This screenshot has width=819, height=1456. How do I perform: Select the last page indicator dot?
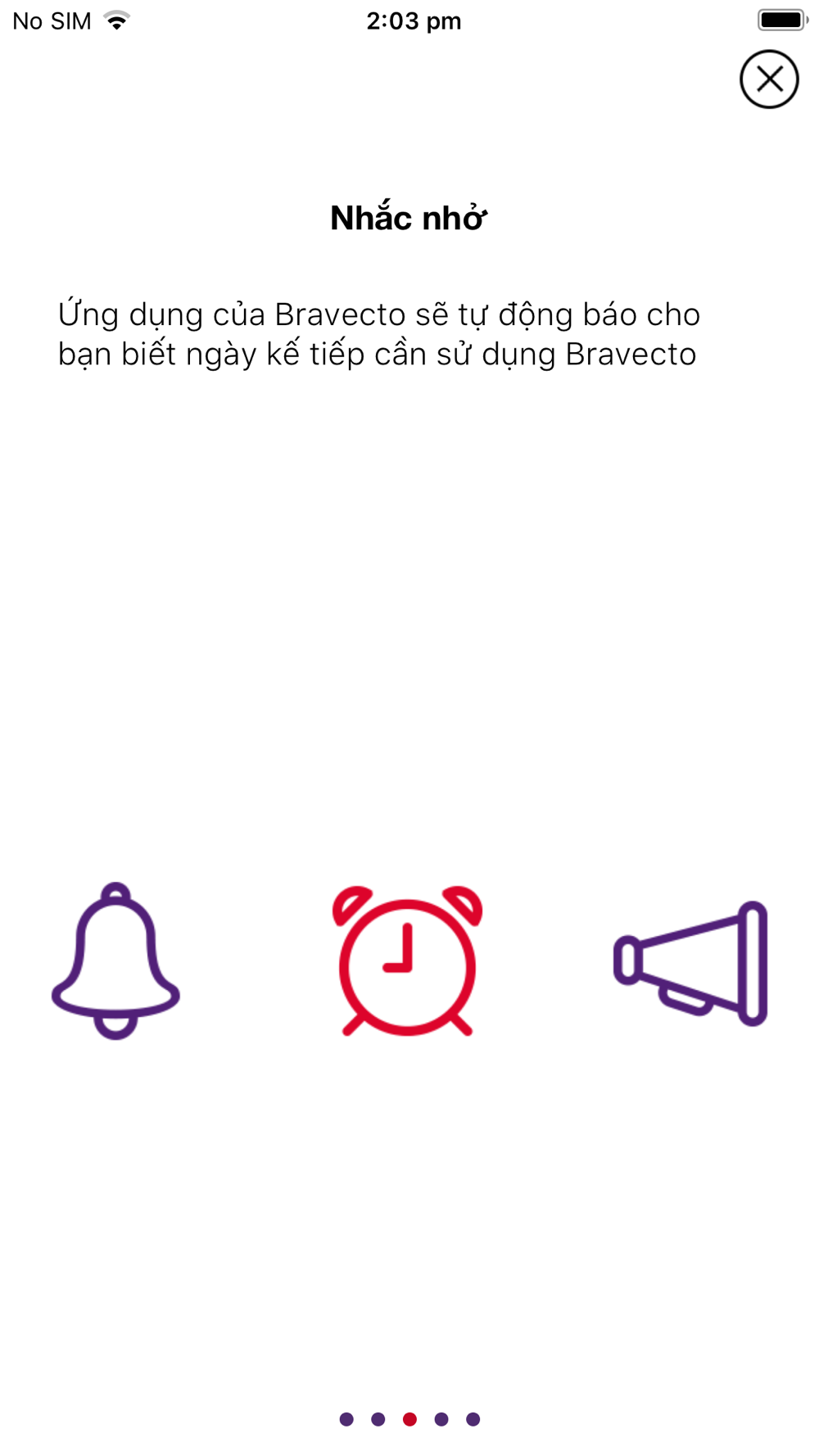[473, 1419]
